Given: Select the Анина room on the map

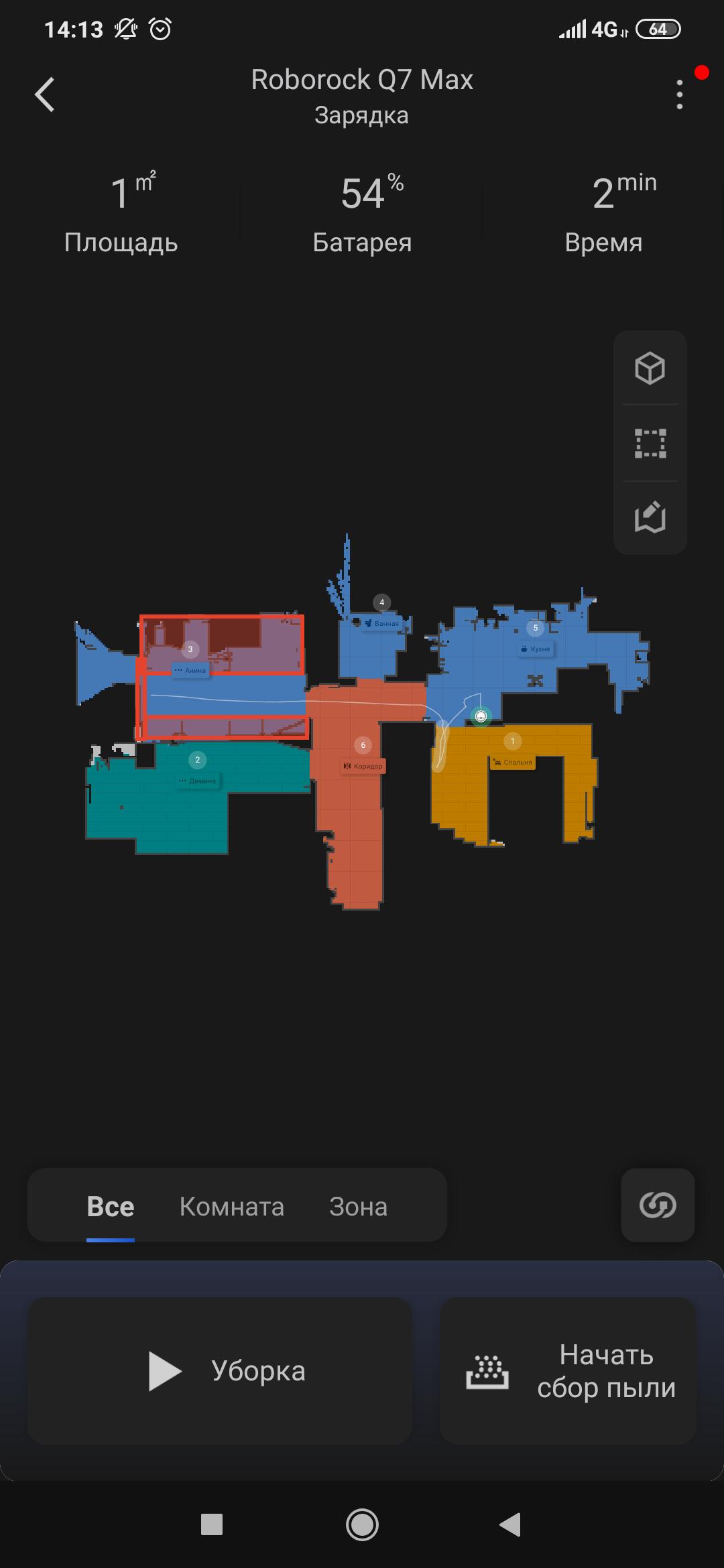Looking at the screenshot, I should 191,669.
